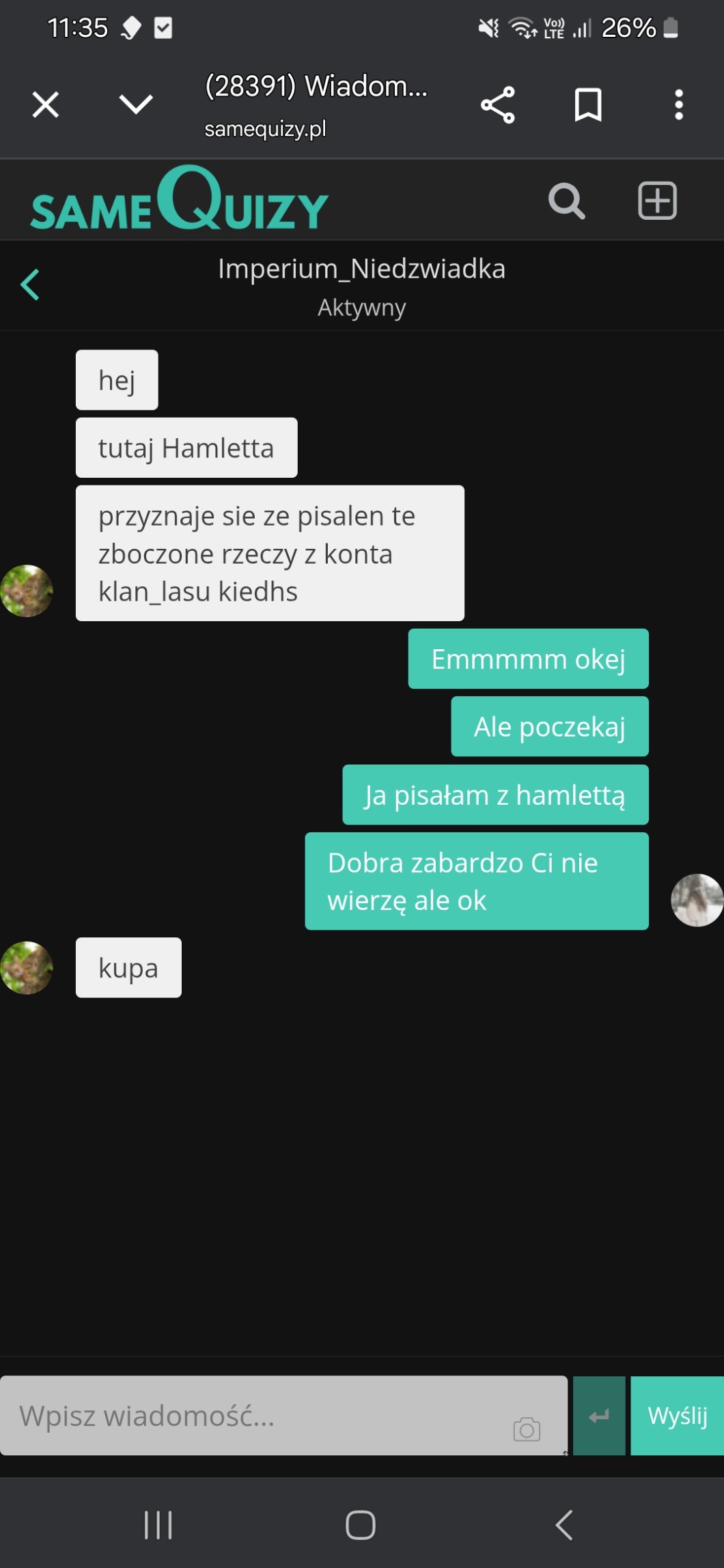The height and width of the screenshot is (1568, 724).
Task: Bookmark this page
Action: tap(588, 105)
